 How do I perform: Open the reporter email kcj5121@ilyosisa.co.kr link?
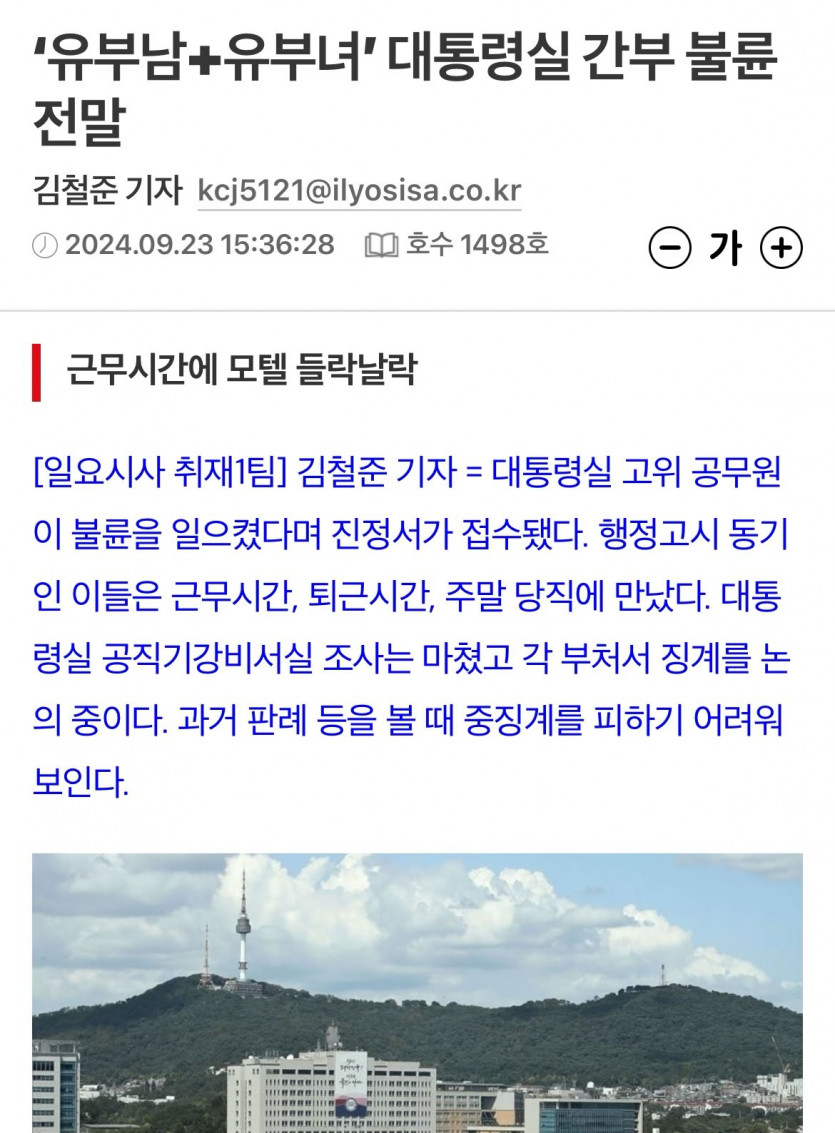click(359, 191)
